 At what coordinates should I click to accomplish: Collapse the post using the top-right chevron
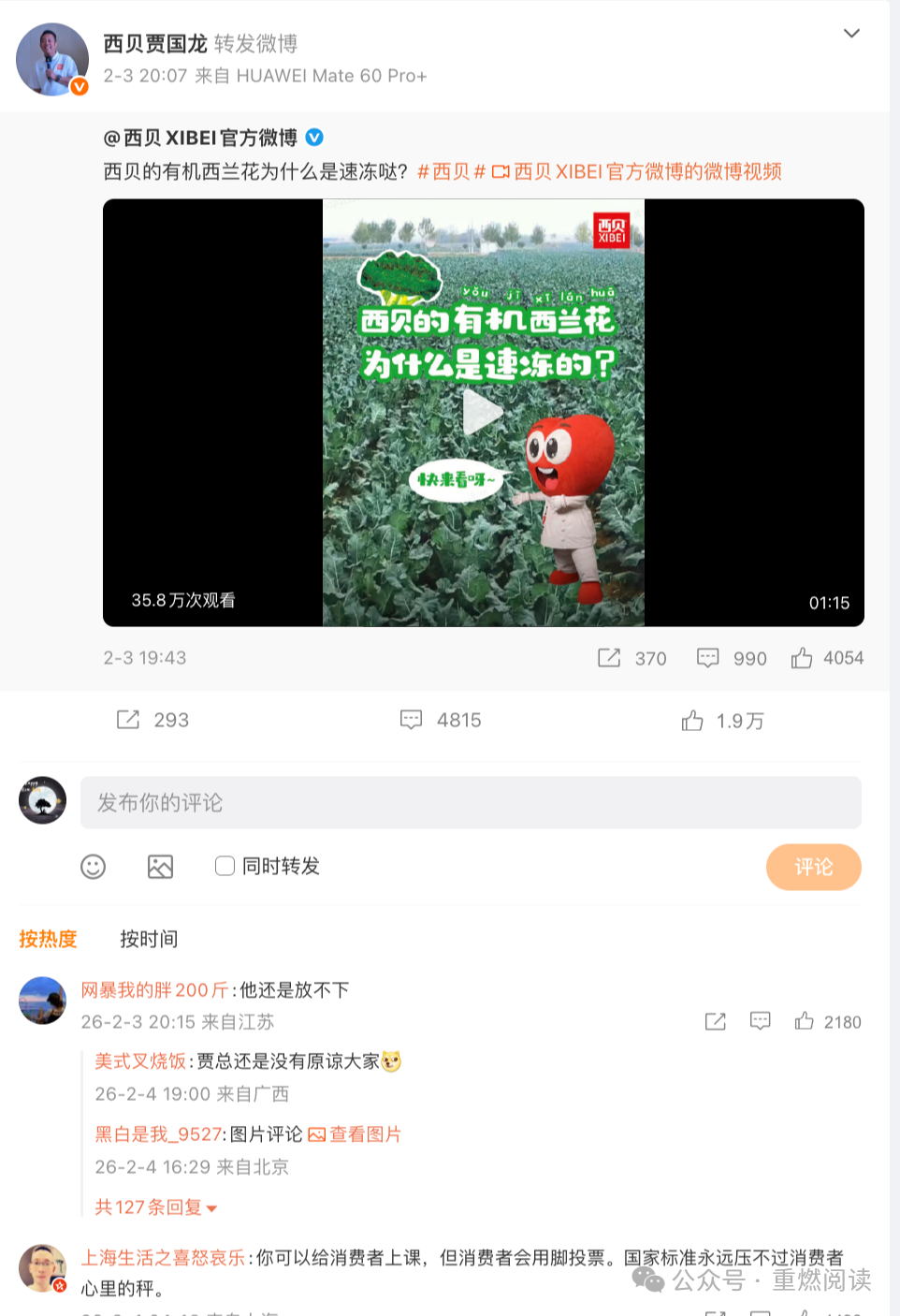[x=850, y=33]
